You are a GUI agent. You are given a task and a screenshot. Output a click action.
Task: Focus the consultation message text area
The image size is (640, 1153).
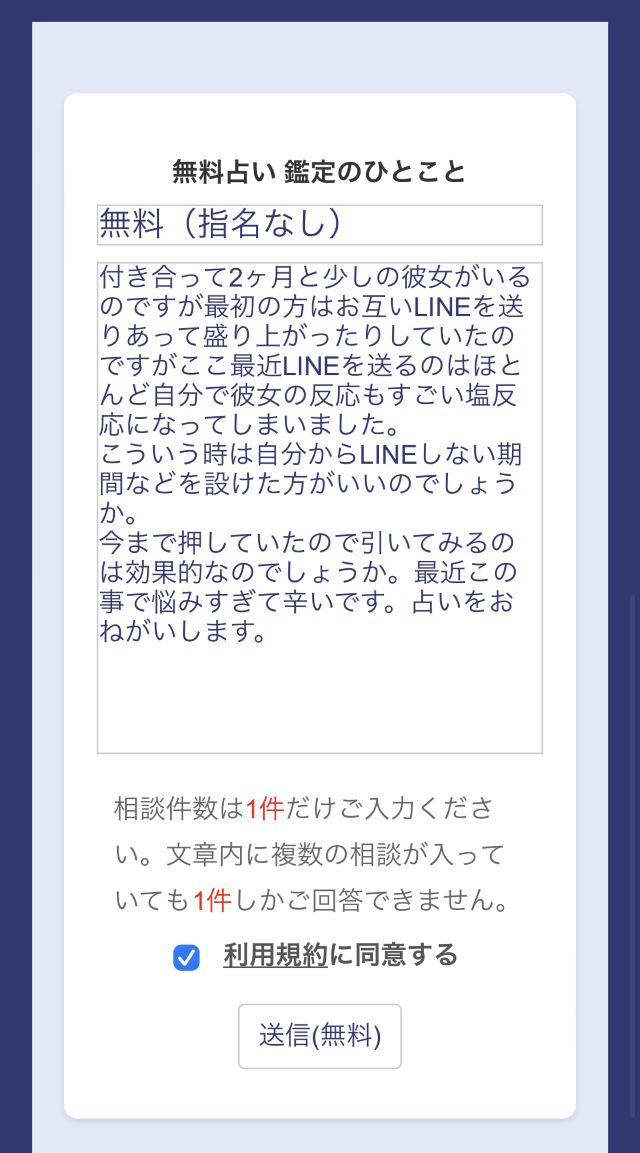tap(319, 507)
